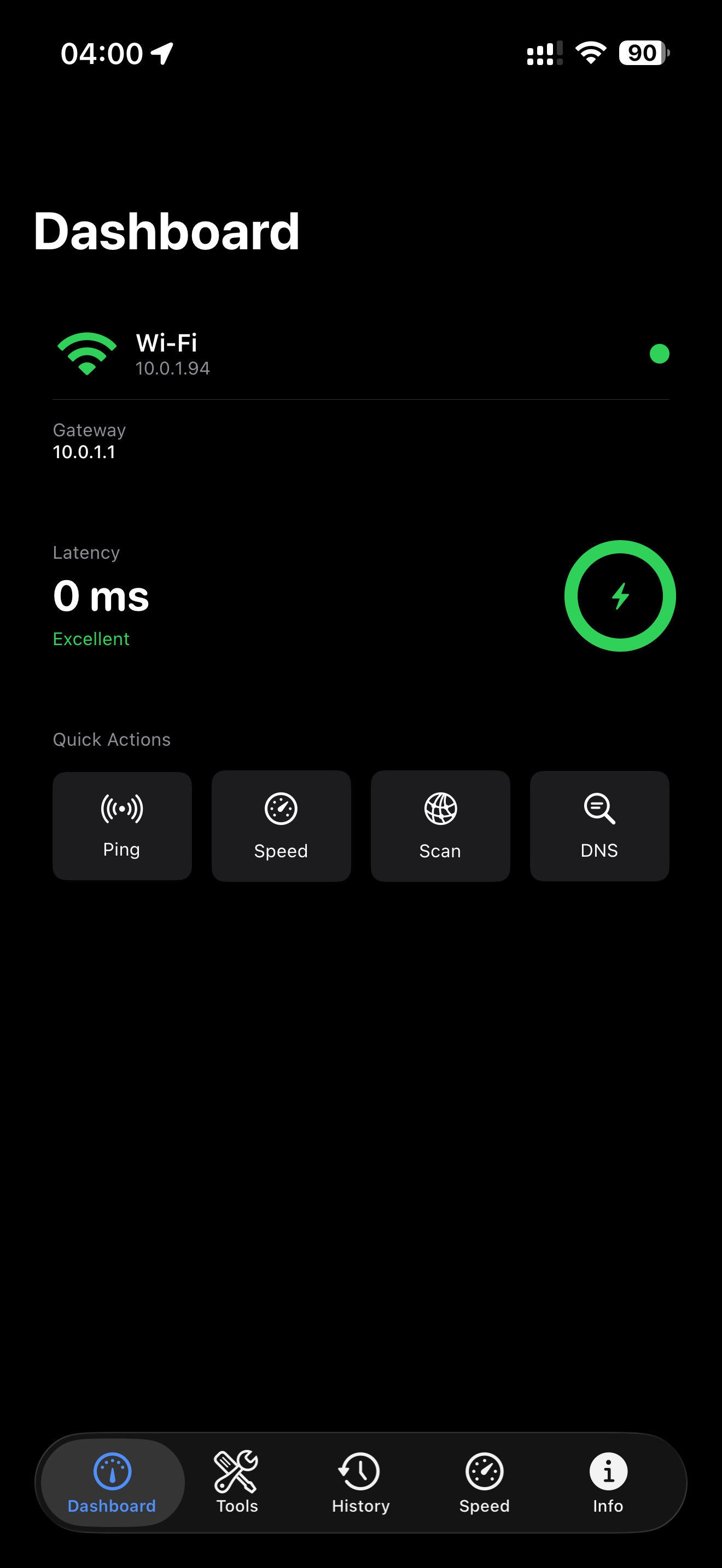722x1568 pixels.
Task: Select the Dashboard tab
Action: [x=112, y=1483]
